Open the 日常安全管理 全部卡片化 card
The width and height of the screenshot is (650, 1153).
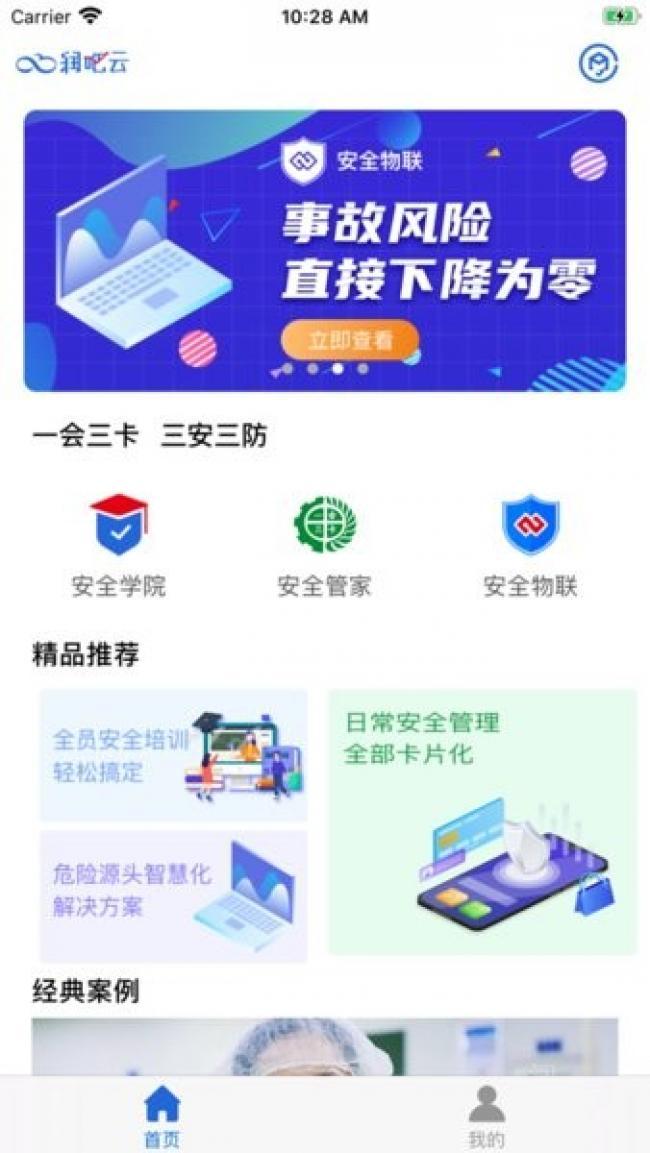click(x=482, y=822)
